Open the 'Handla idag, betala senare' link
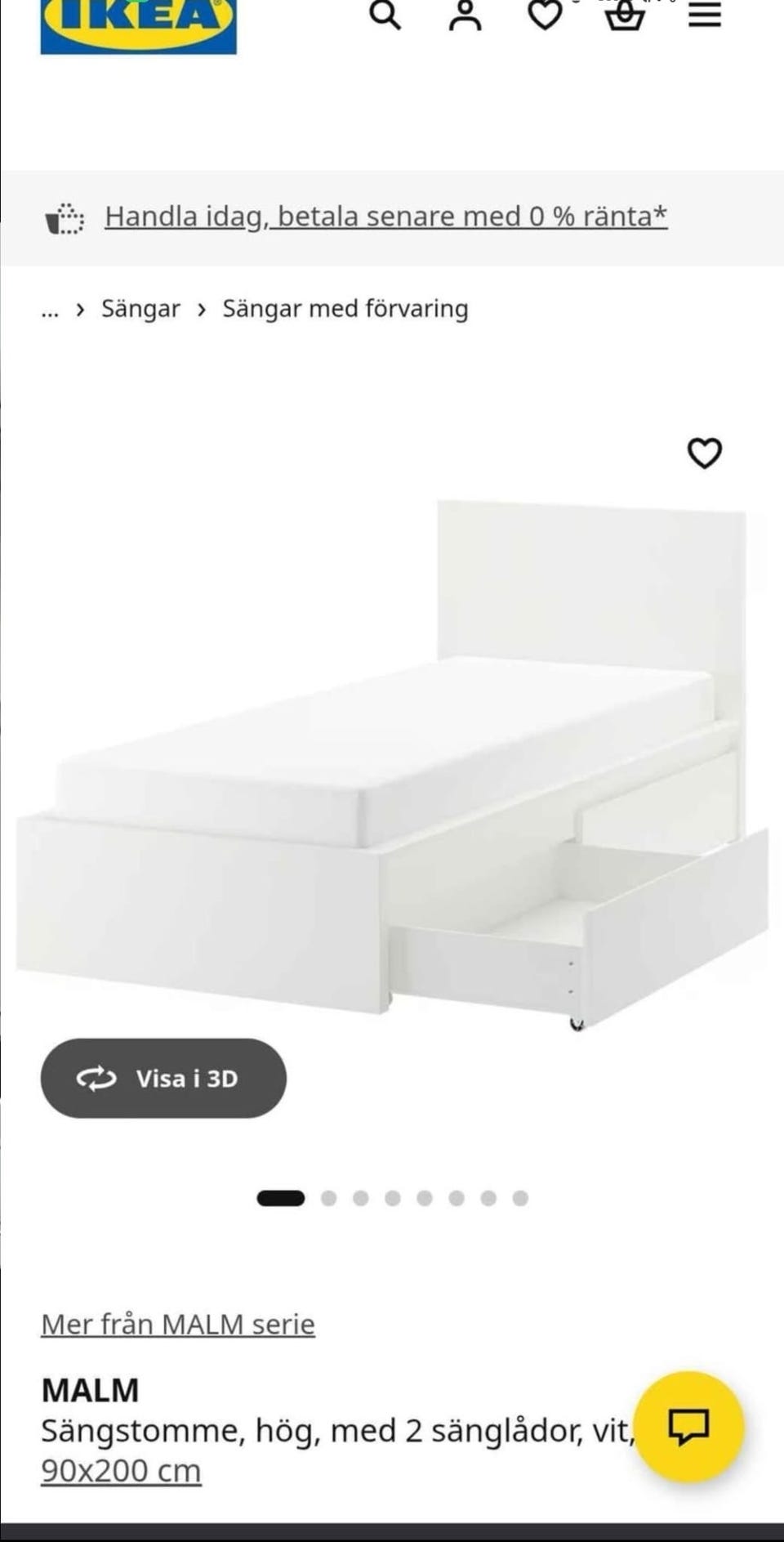This screenshot has height=1542, width=784. pyautogui.click(x=385, y=217)
